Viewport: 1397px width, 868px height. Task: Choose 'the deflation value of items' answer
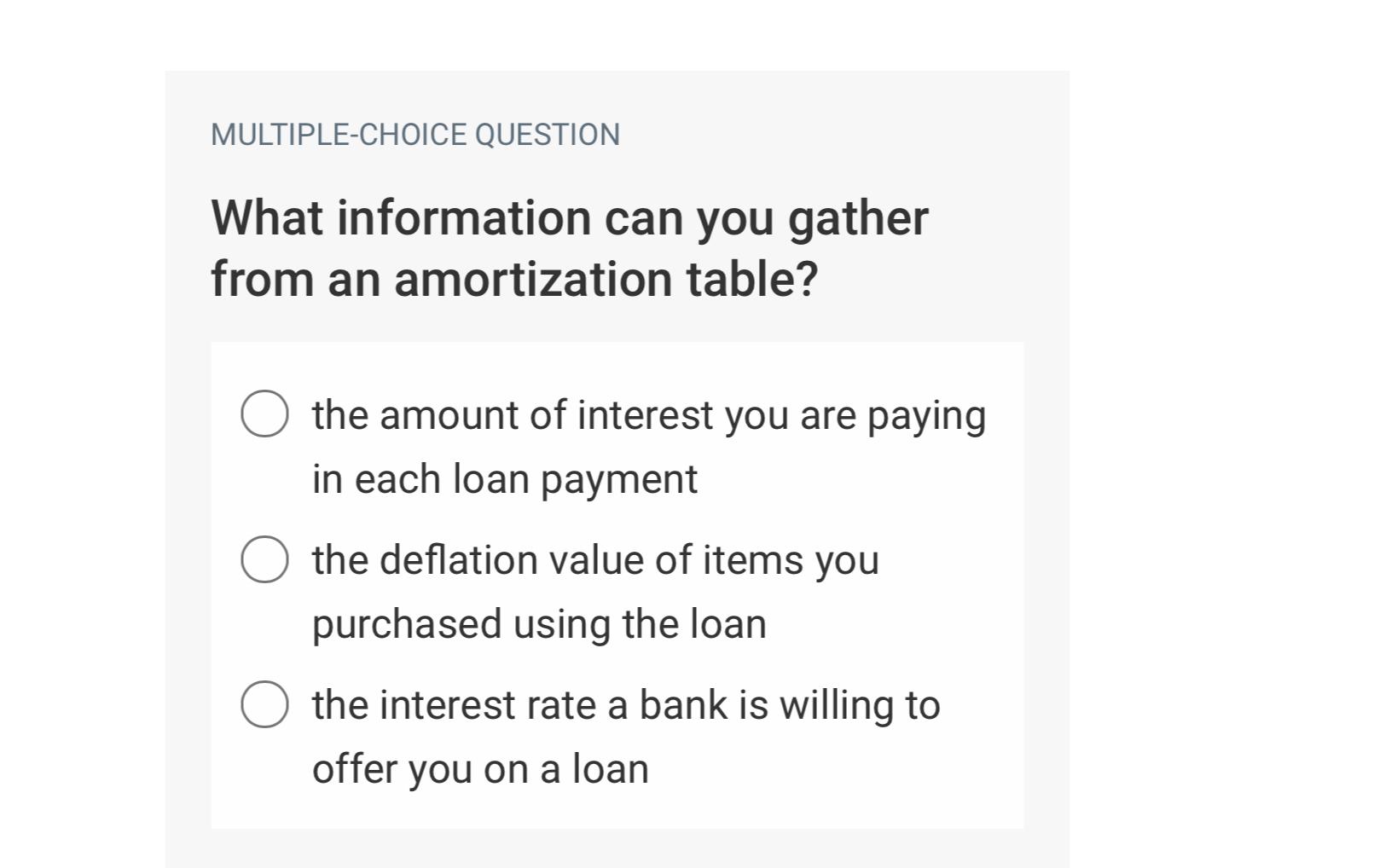264,559
